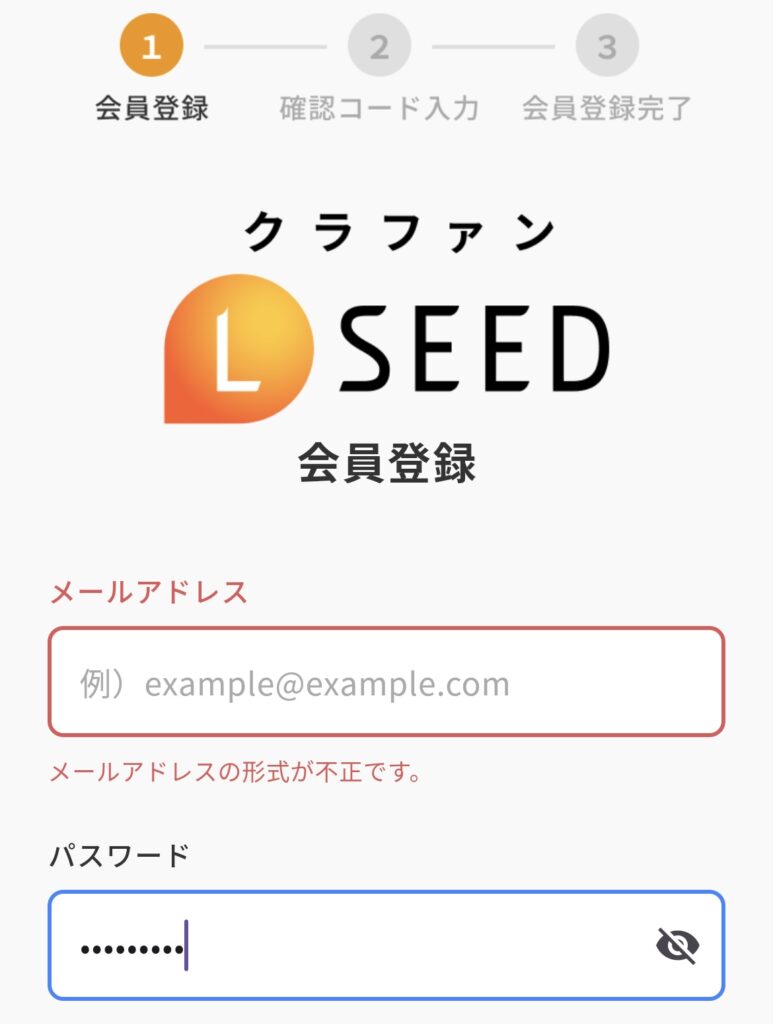Select the 会員登録 step label
The image size is (773, 1024).
148,108
